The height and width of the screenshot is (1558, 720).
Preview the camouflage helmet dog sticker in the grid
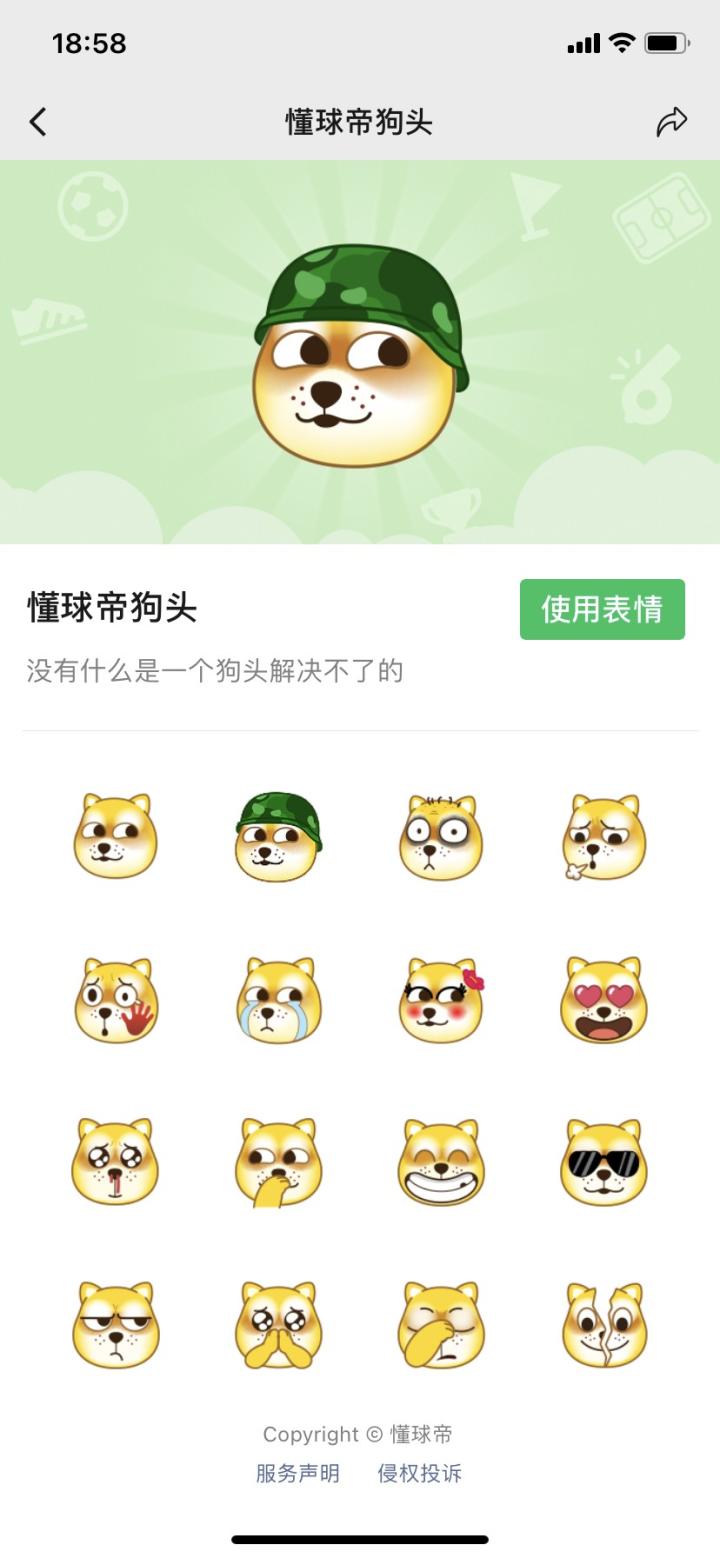click(278, 836)
